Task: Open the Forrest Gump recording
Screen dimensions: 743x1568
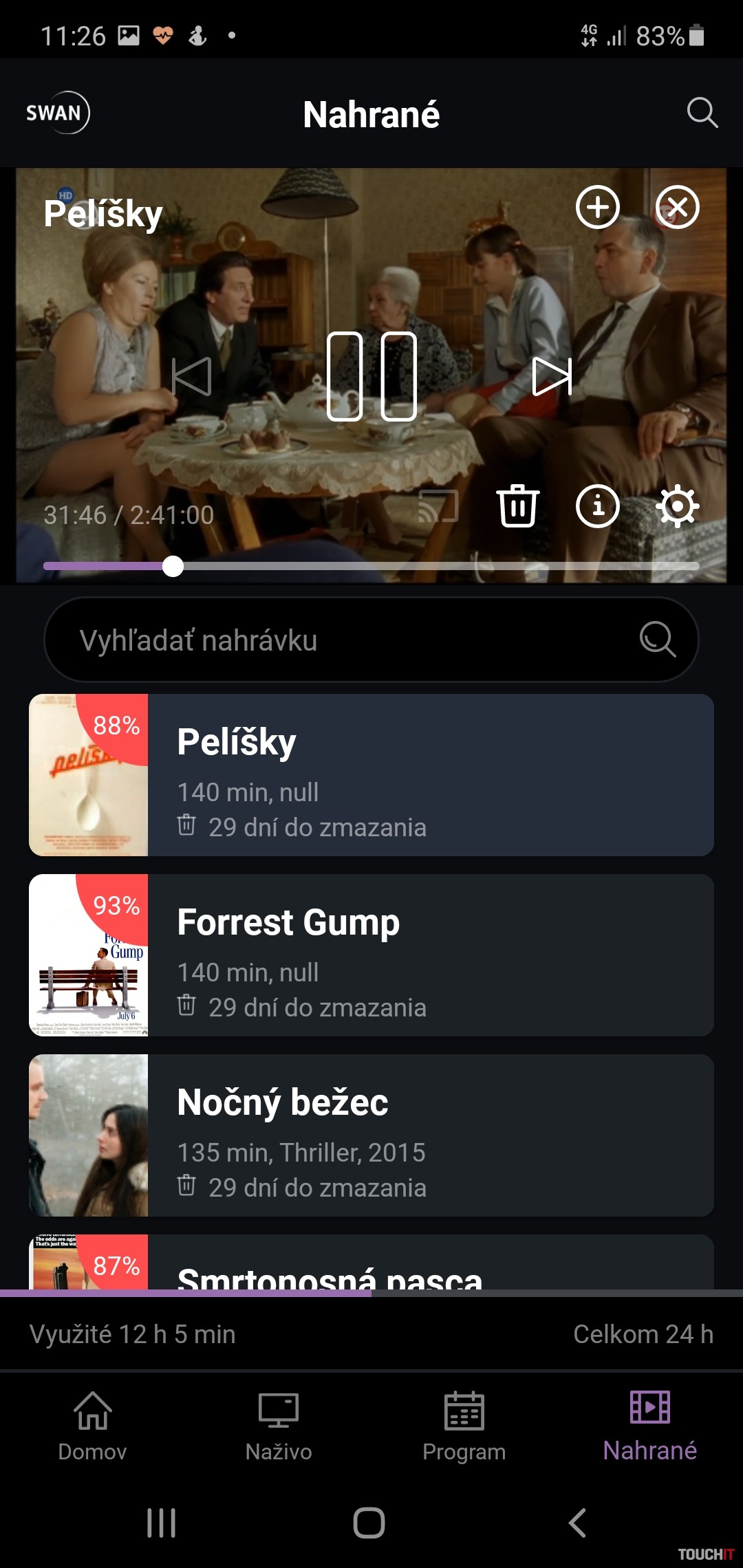Action: (x=371, y=955)
